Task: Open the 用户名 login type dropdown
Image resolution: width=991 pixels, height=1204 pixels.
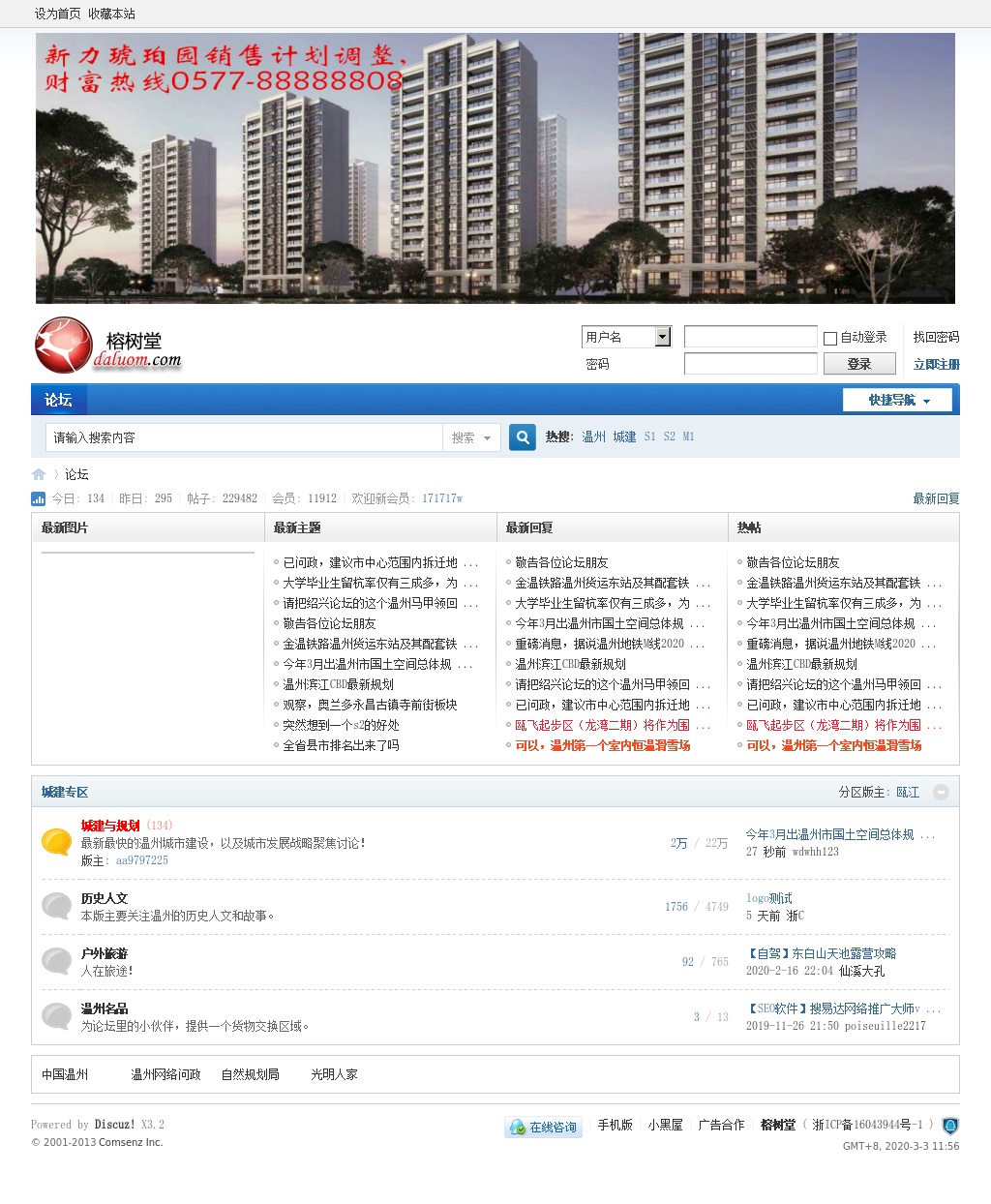Action: tap(663, 337)
